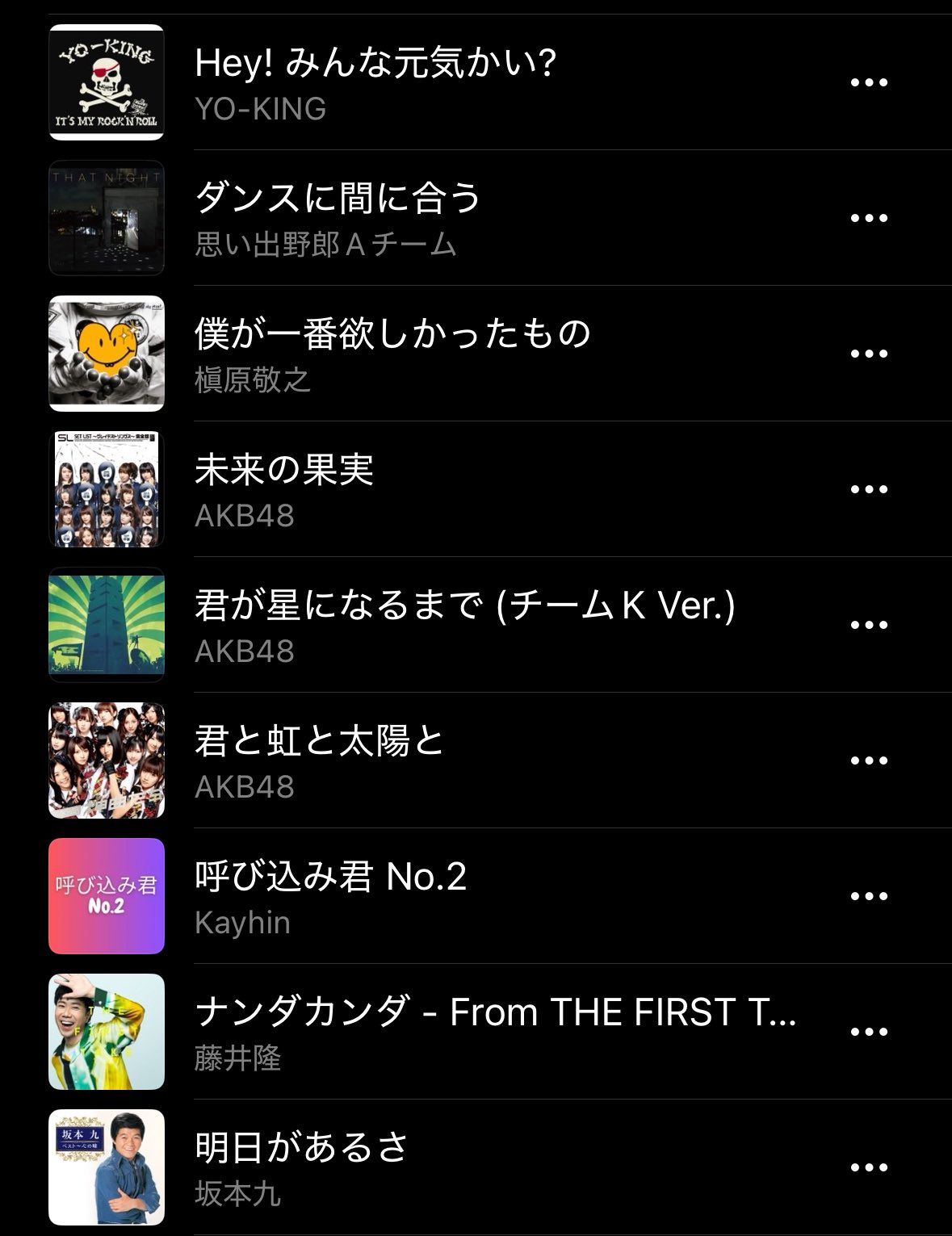Open more options for ナンダカンダ
Screen dimensions: 952x1236
point(870,1032)
